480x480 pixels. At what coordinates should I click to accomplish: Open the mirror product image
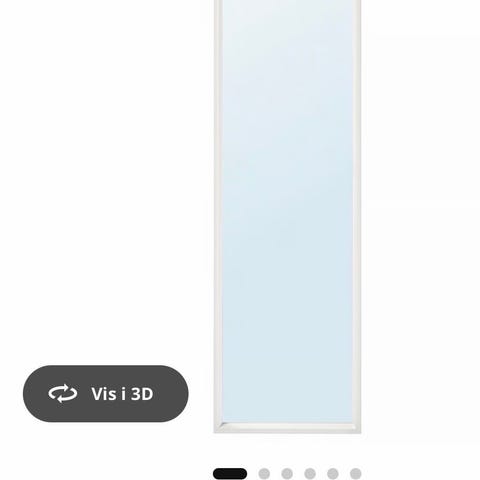point(287,217)
